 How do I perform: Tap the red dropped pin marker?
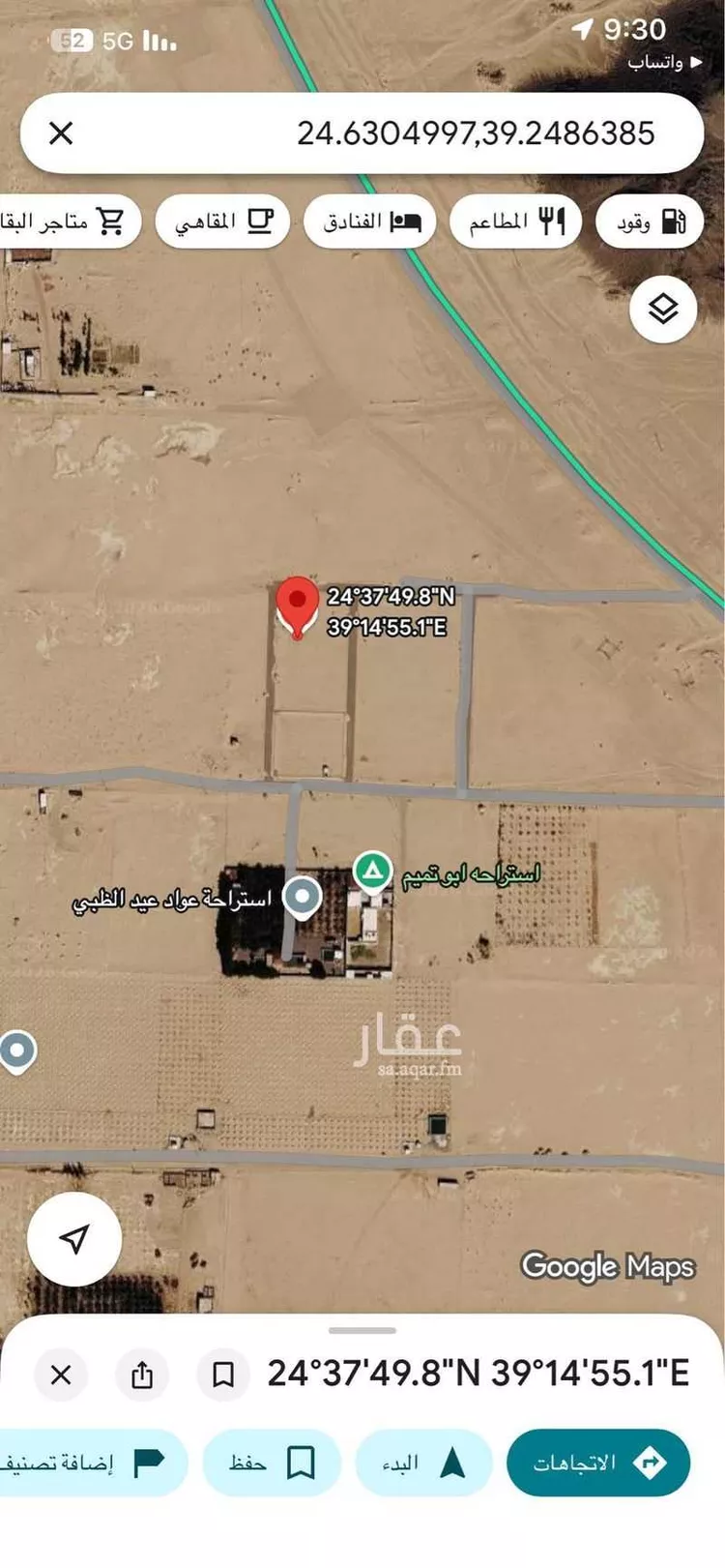tap(297, 606)
